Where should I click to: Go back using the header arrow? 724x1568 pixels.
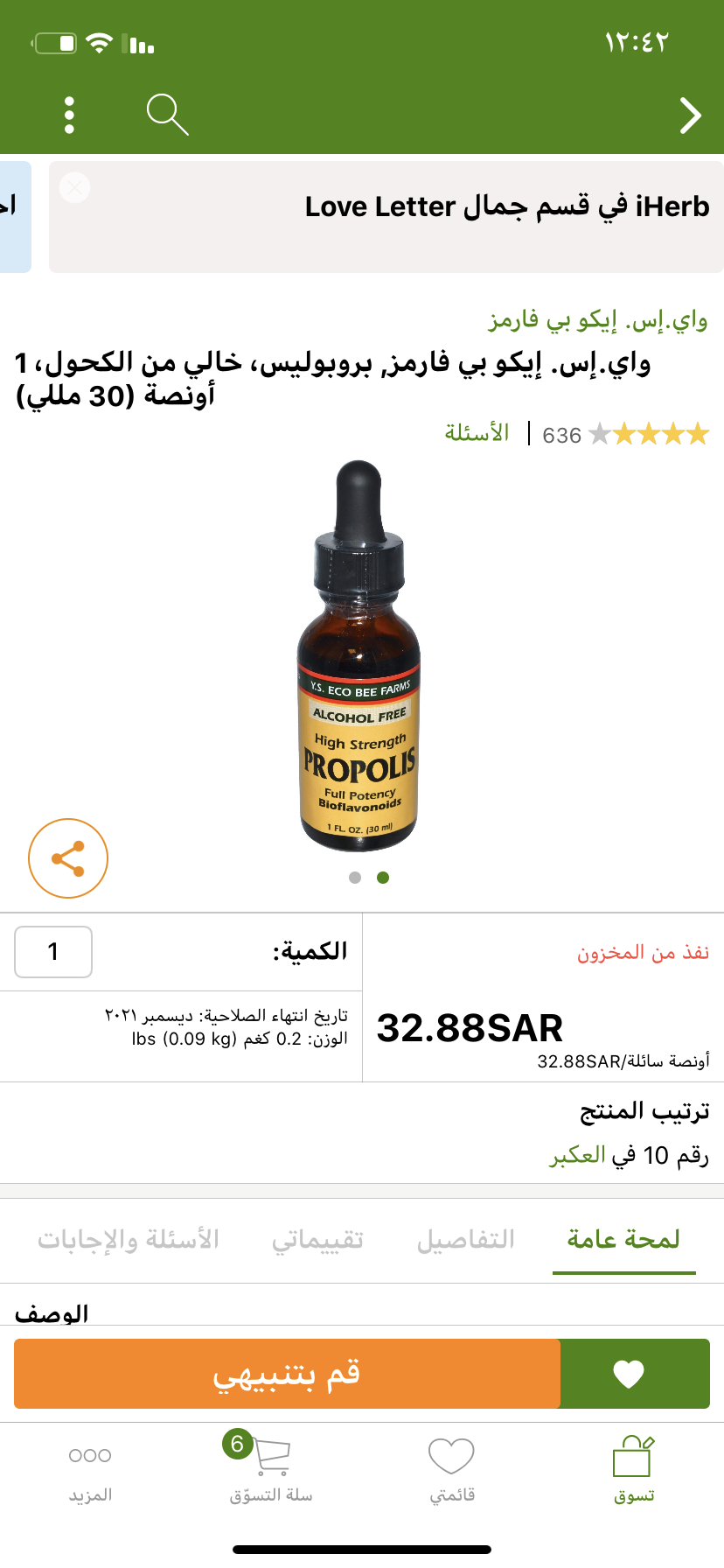690,115
